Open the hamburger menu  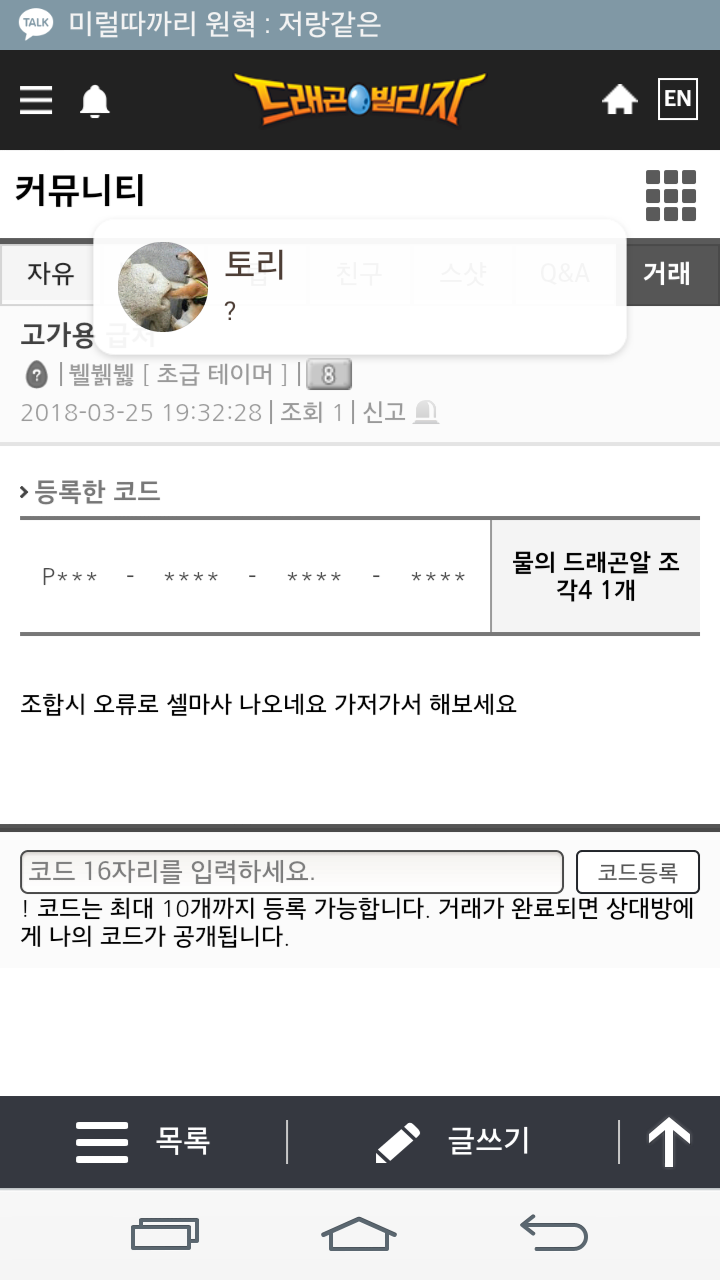[x=36, y=100]
